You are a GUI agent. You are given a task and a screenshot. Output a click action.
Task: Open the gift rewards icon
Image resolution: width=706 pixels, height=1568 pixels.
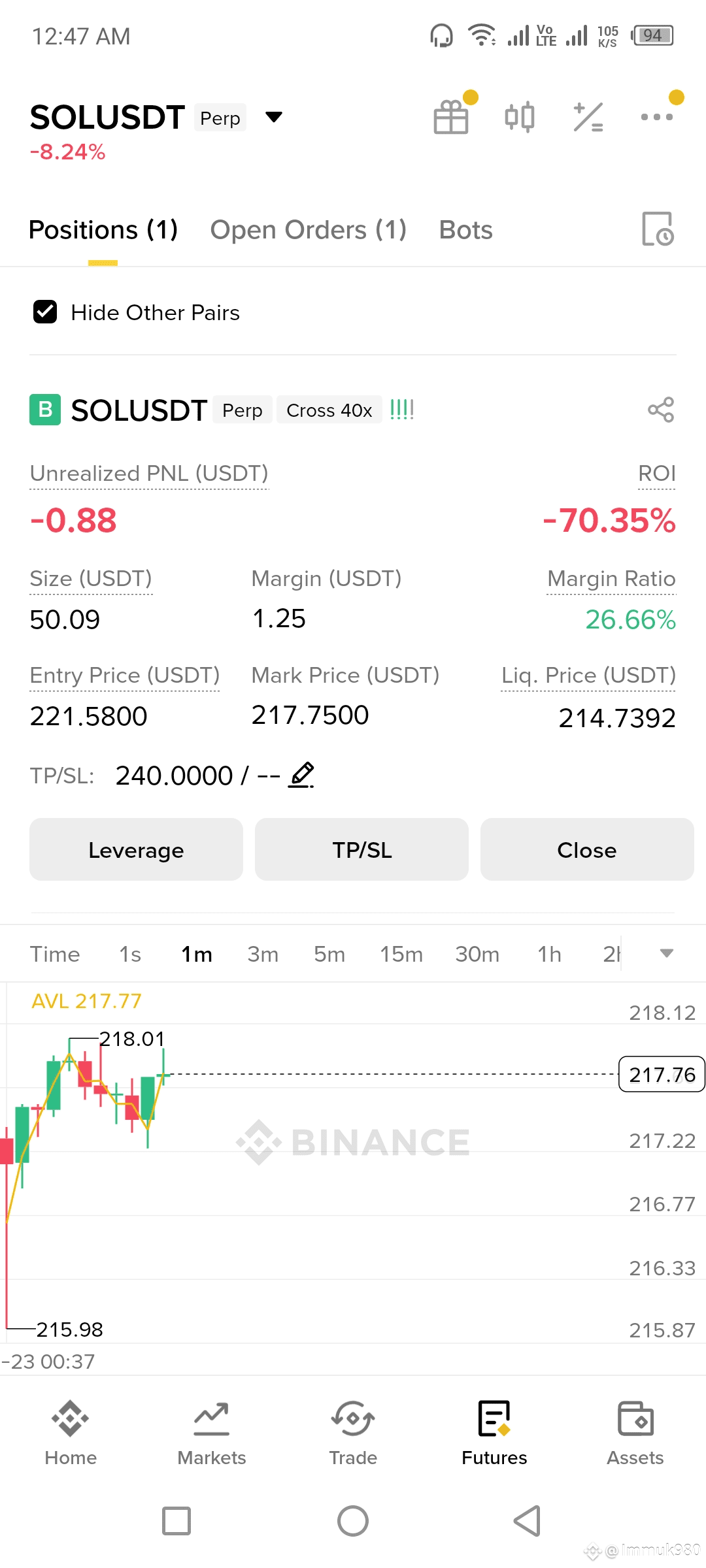click(x=451, y=118)
